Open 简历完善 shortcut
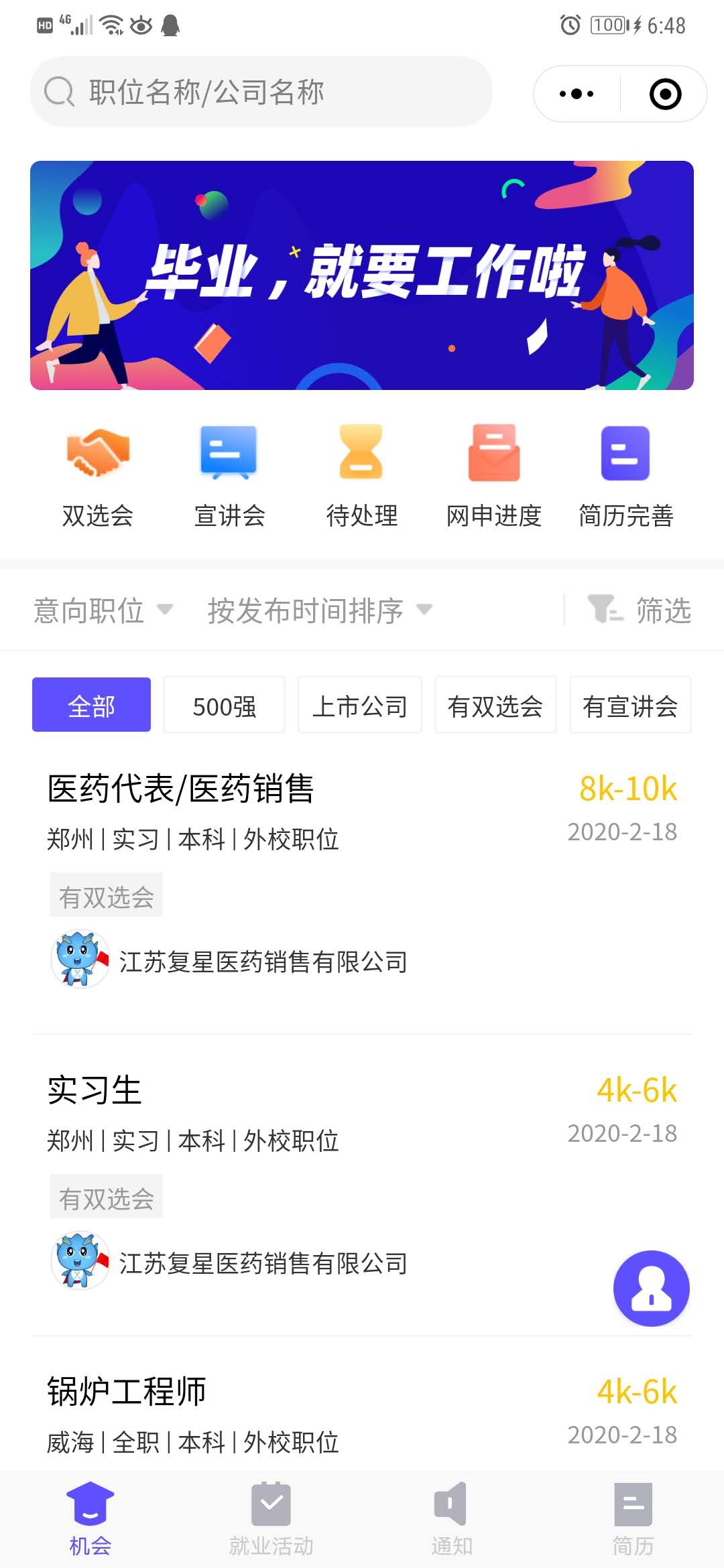Viewport: 724px width, 1568px height. click(x=625, y=476)
